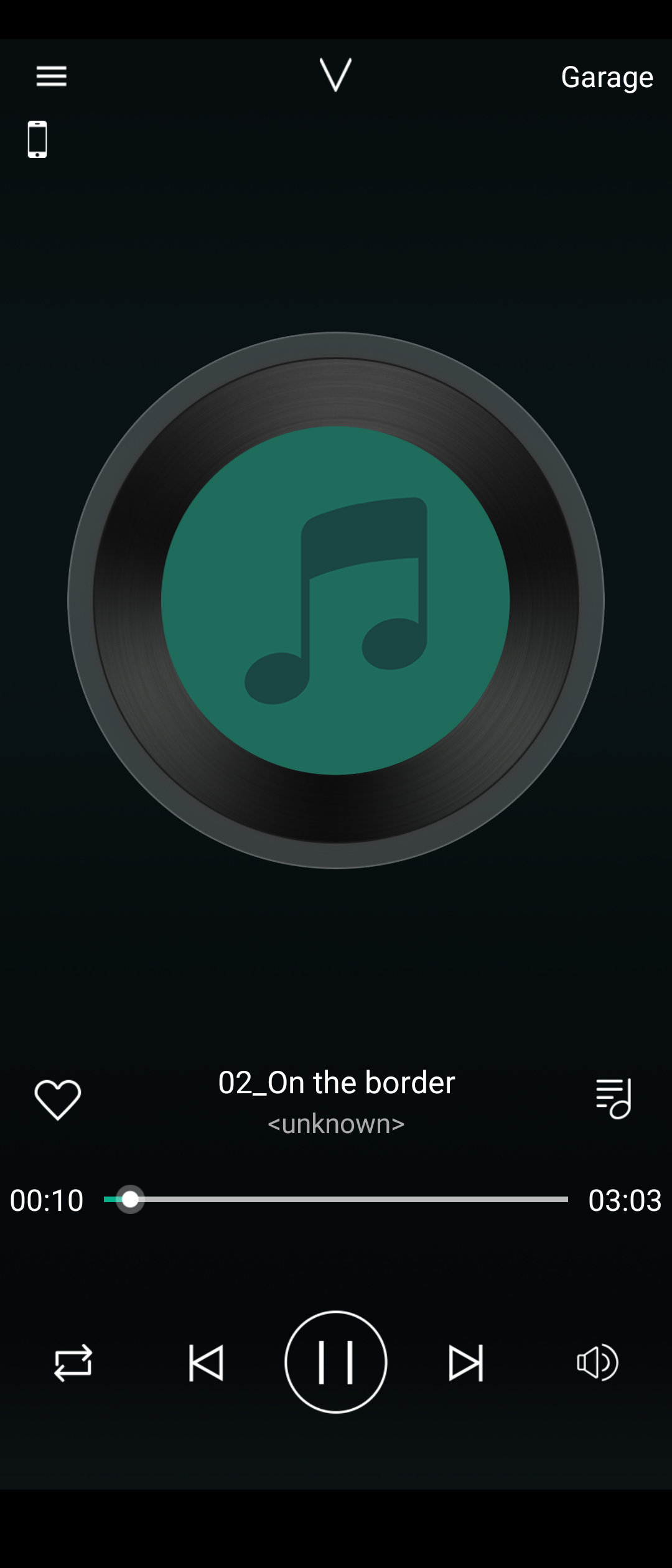Open the phone device source icon
Screen dimensions: 672x1568
37,139
